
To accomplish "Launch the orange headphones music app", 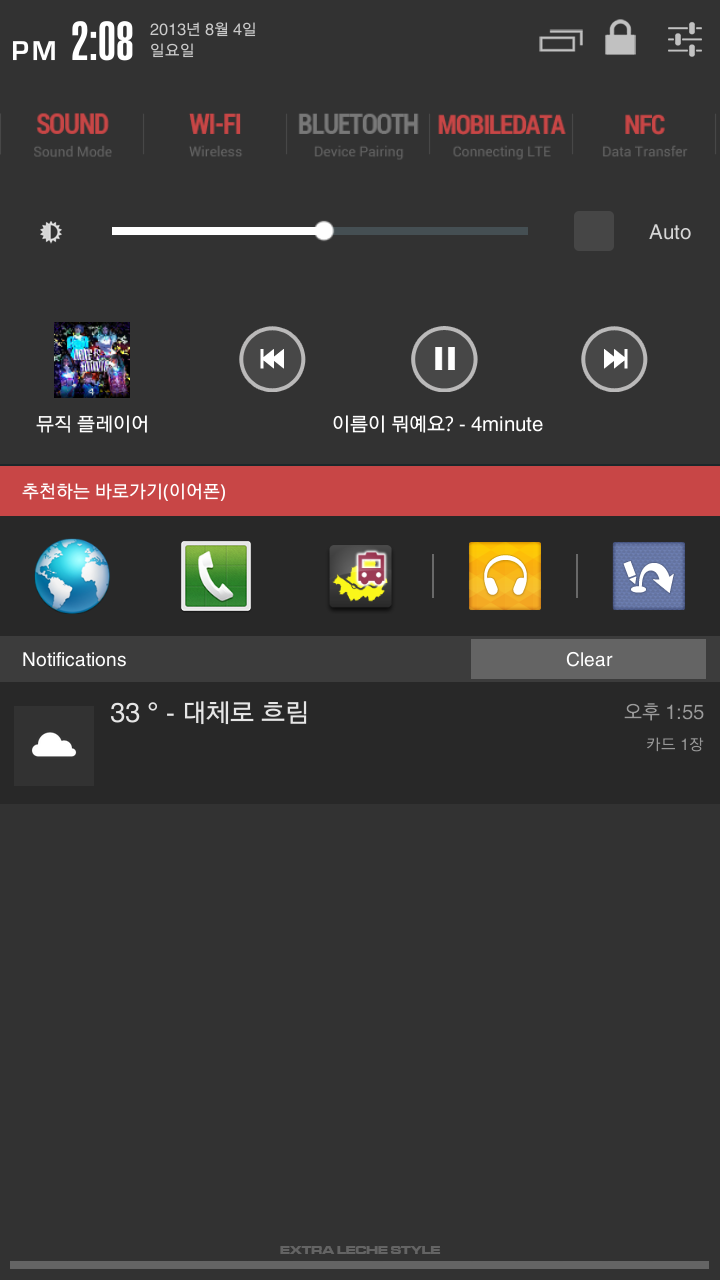I will (x=505, y=576).
